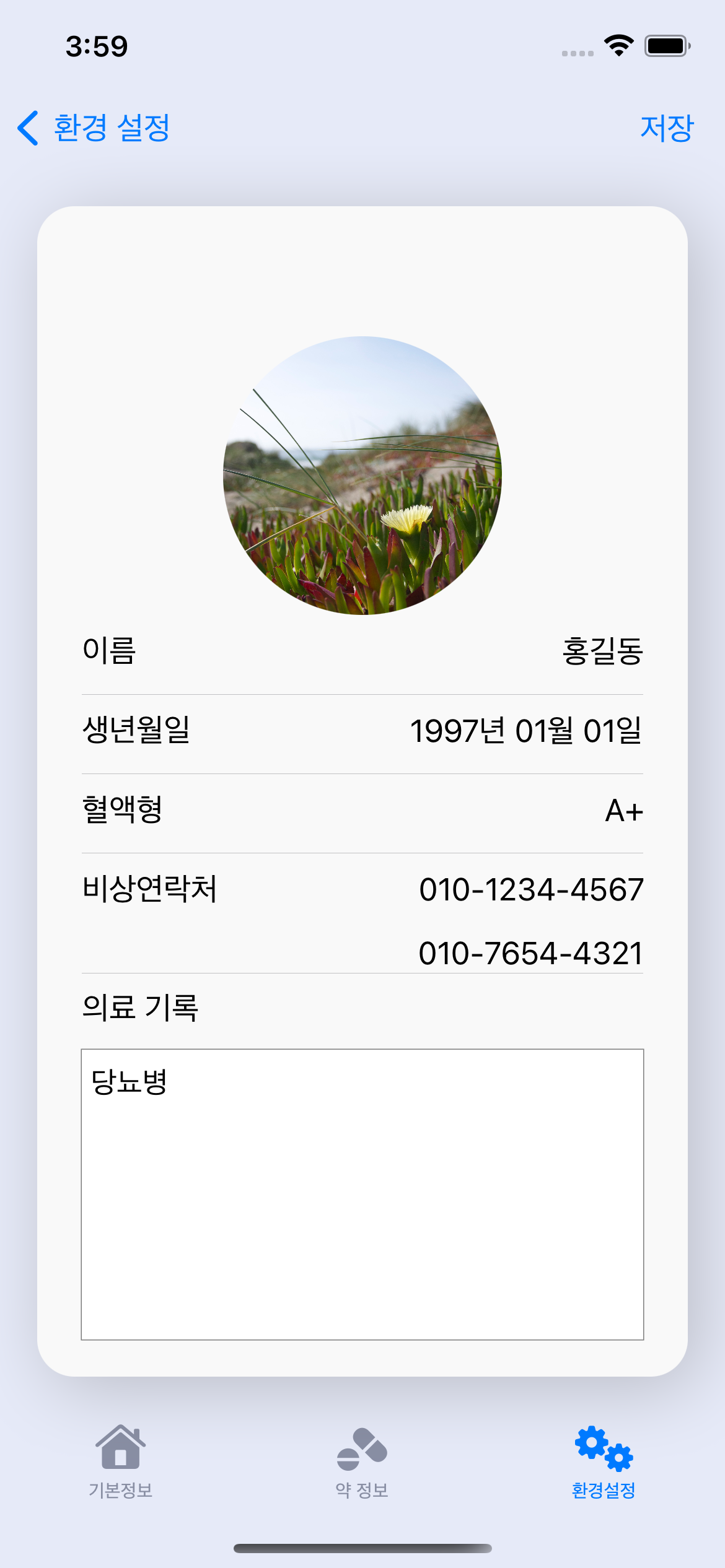Select the 환경설정 tab
The height and width of the screenshot is (1568, 725).
[604, 1461]
